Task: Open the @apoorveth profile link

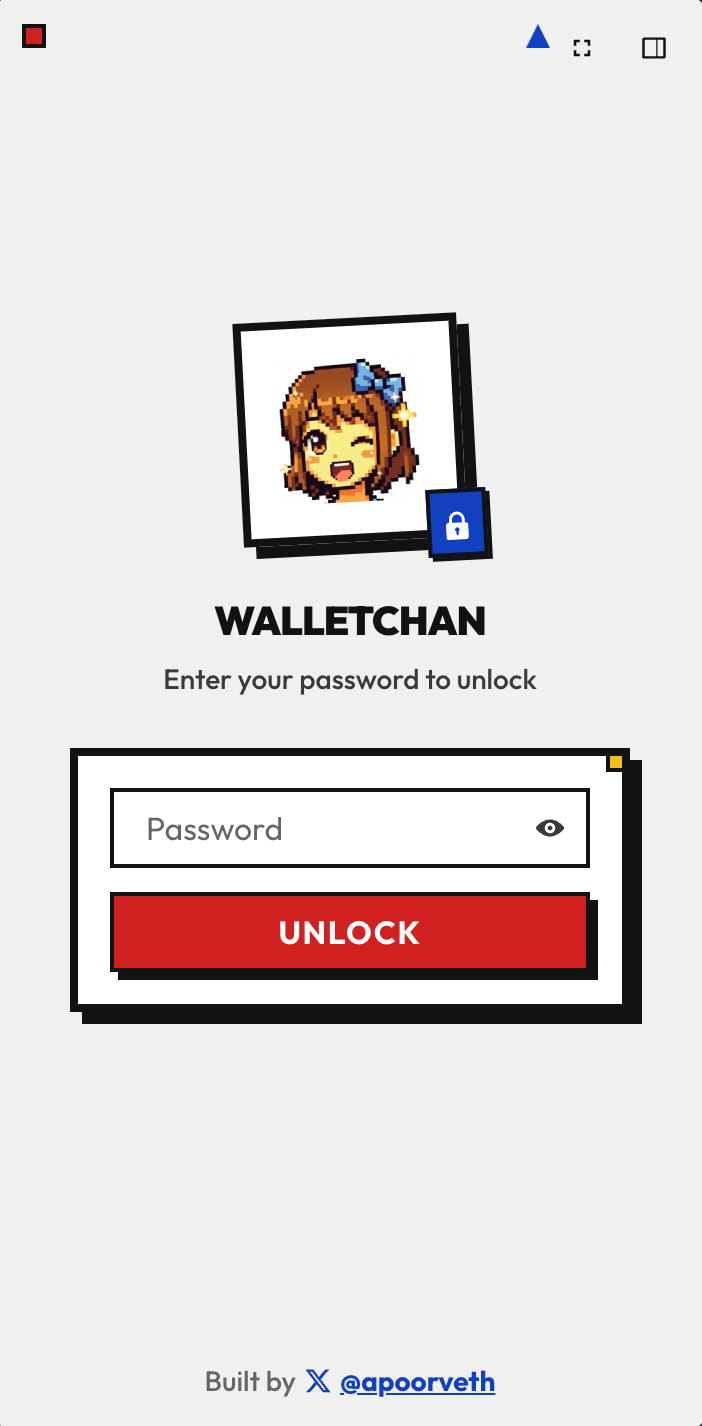Action: click(x=417, y=1382)
